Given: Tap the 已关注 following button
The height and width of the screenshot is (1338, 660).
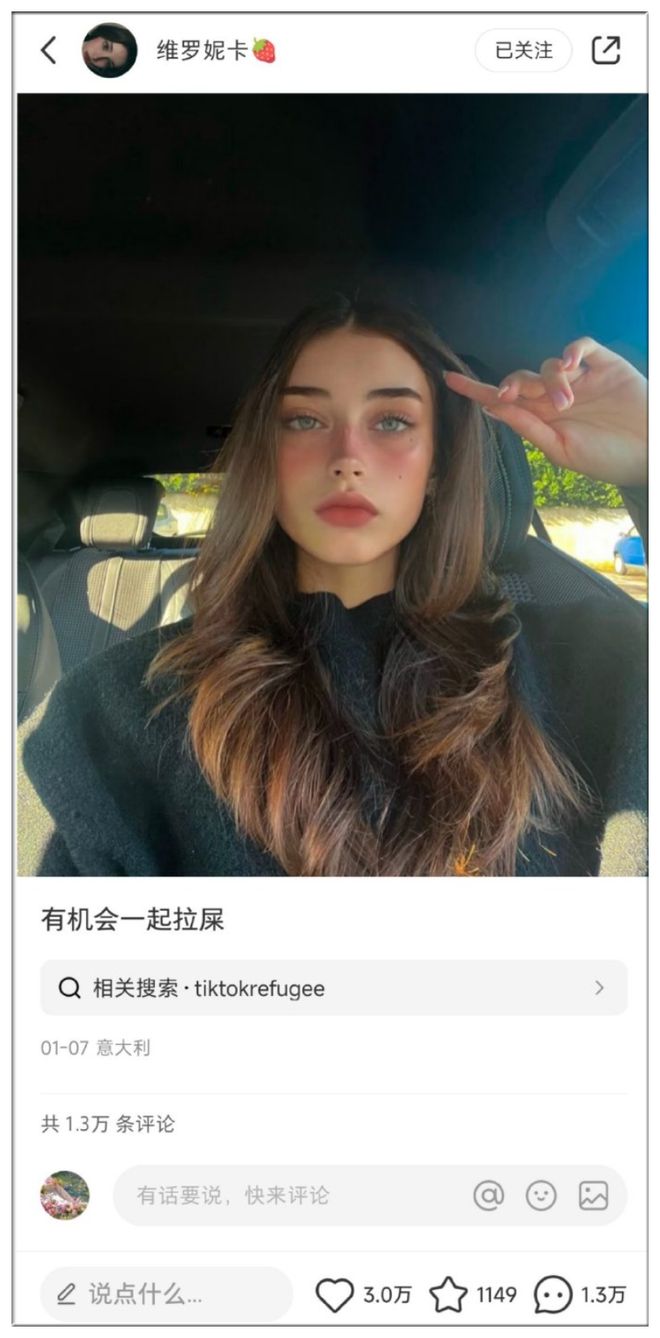Looking at the screenshot, I should tap(523, 50).
